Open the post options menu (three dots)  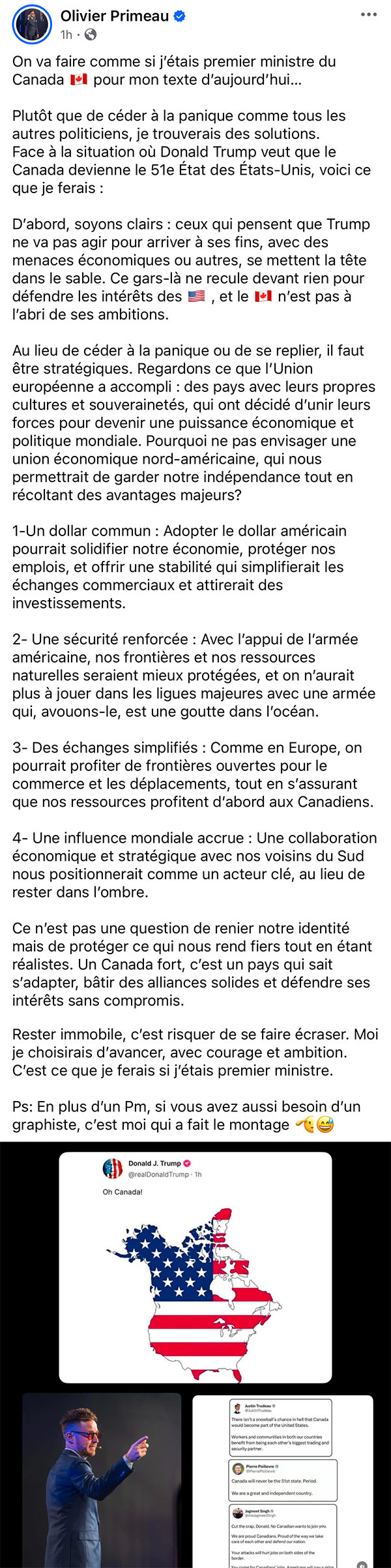[369, 14]
